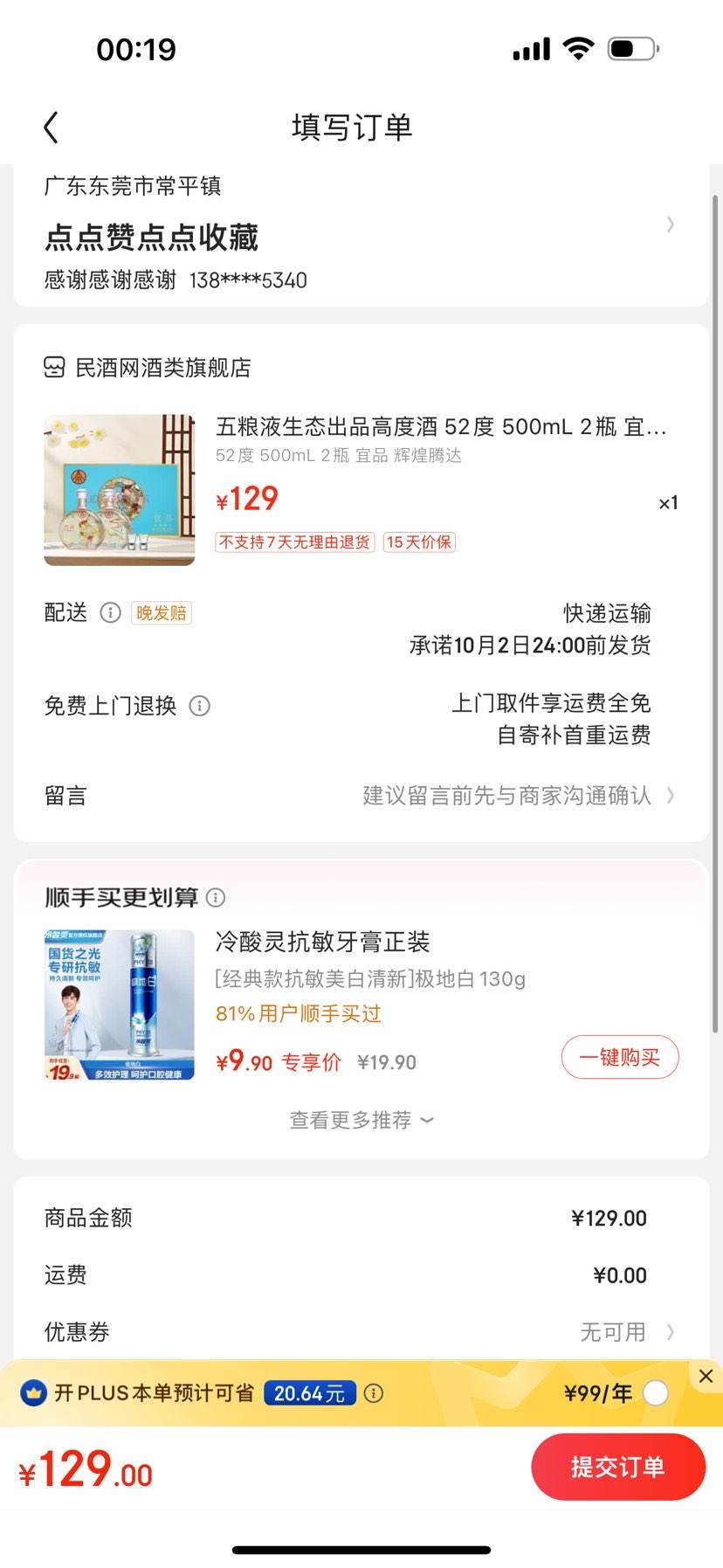Tap the back arrow icon
This screenshot has height=1568, width=723.
click(x=50, y=126)
